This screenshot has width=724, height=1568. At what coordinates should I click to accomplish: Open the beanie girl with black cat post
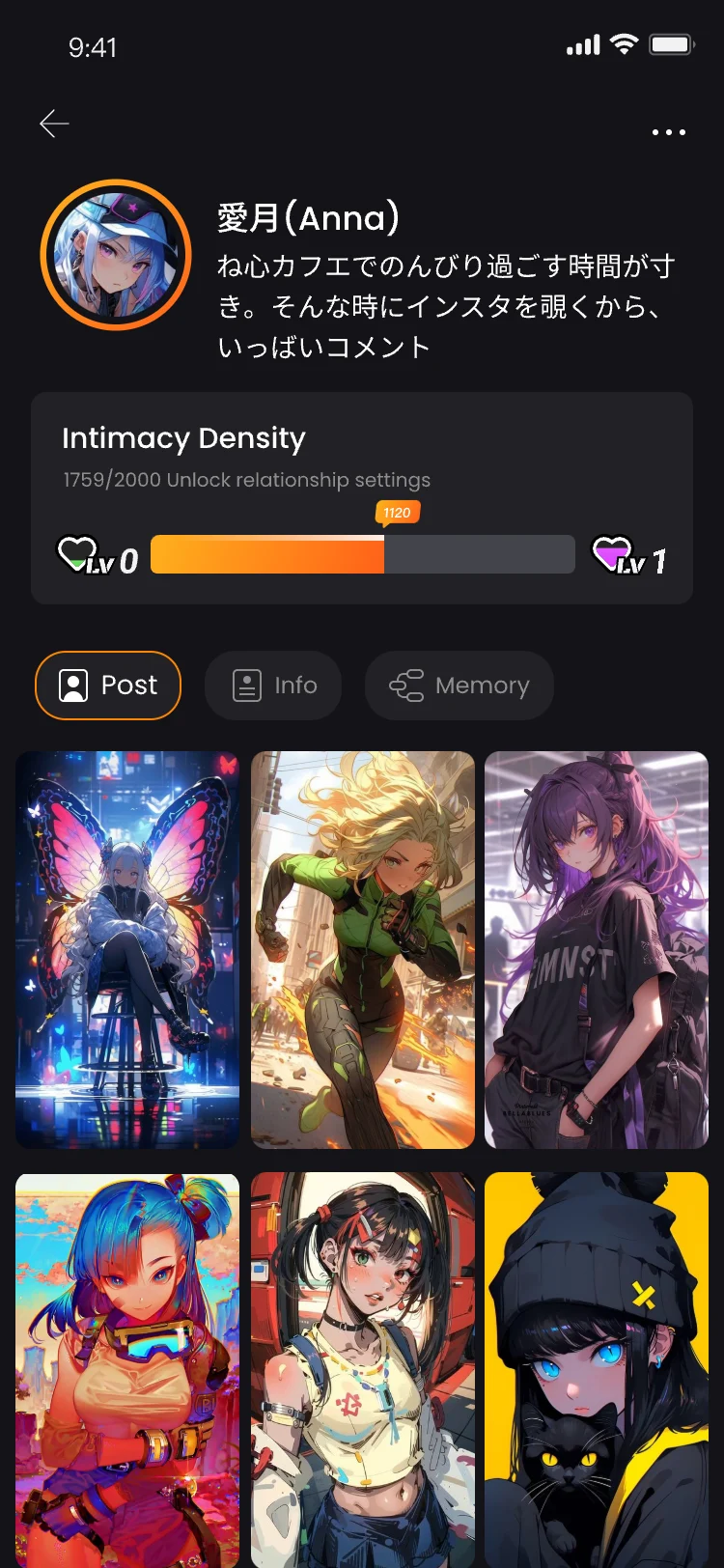pos(597,1370)
